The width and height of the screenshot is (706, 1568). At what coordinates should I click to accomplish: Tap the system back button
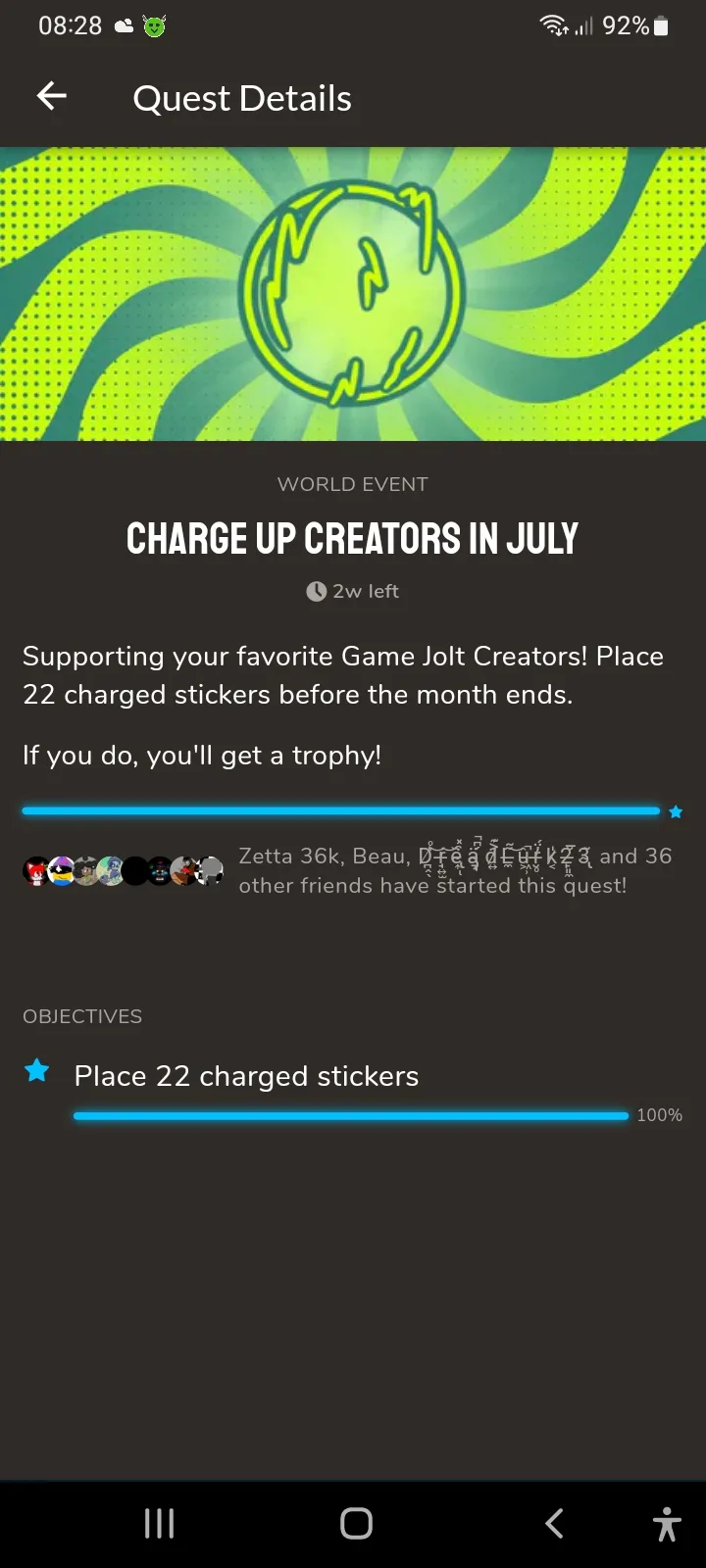[554, 1523]
